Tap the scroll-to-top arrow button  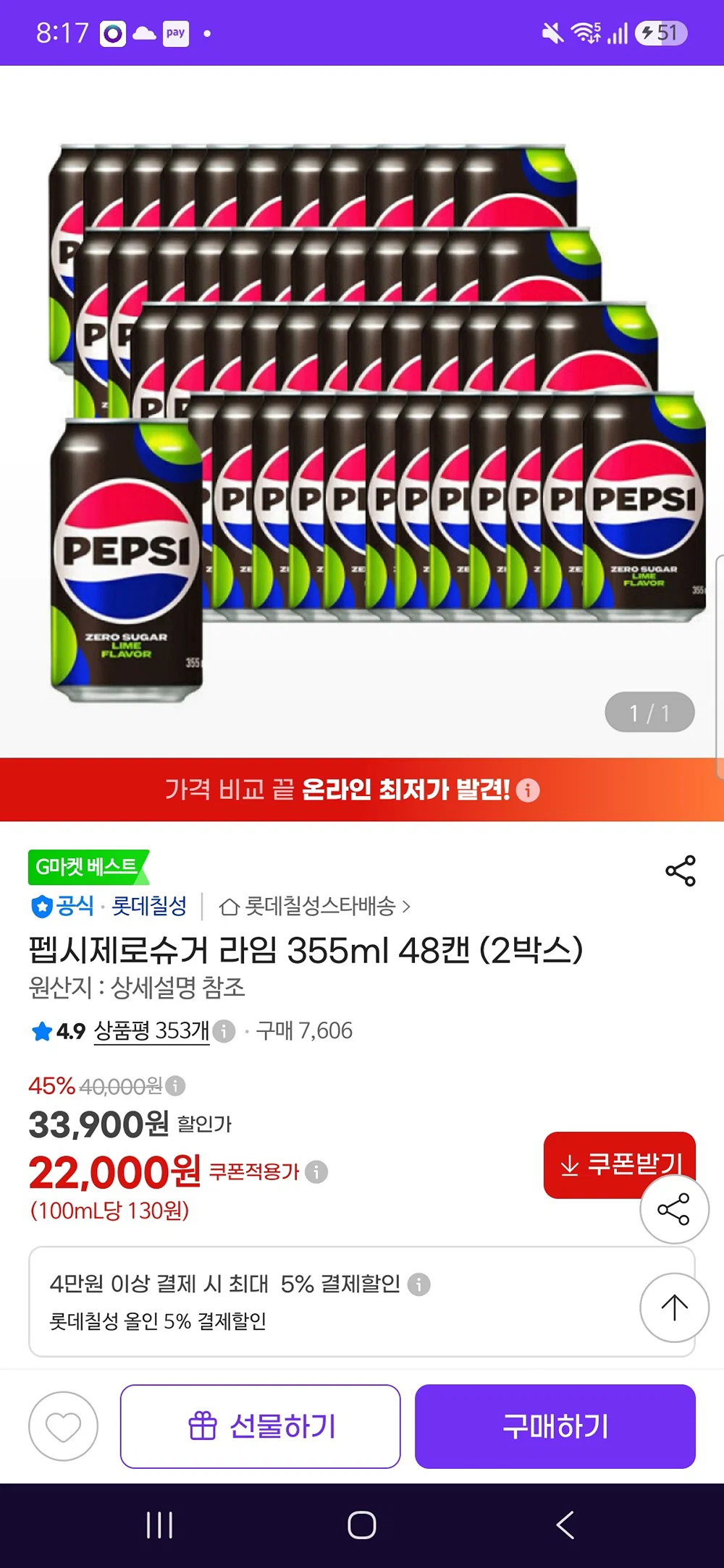pyautogui.click(x=674, y=1308)
